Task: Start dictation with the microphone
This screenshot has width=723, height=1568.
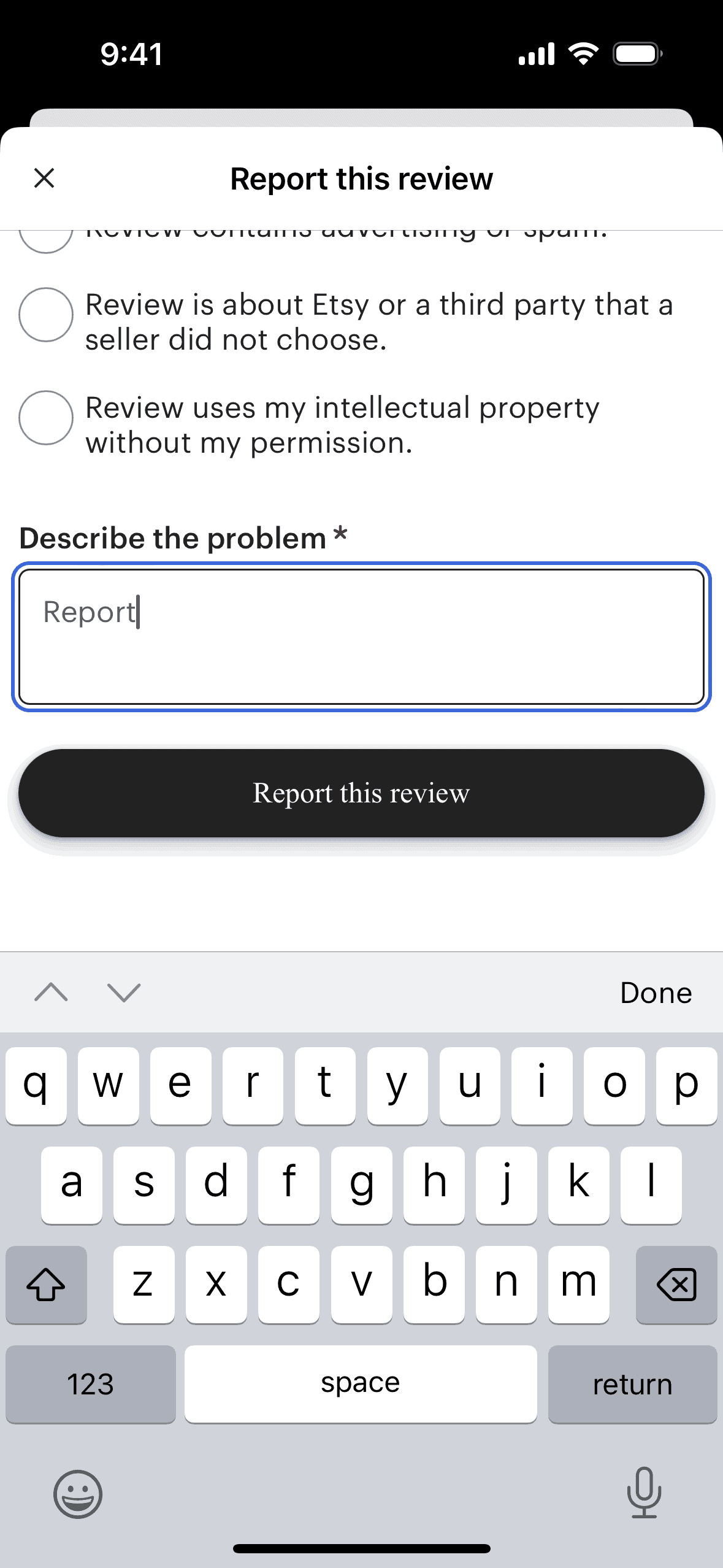Action: 644,1492
